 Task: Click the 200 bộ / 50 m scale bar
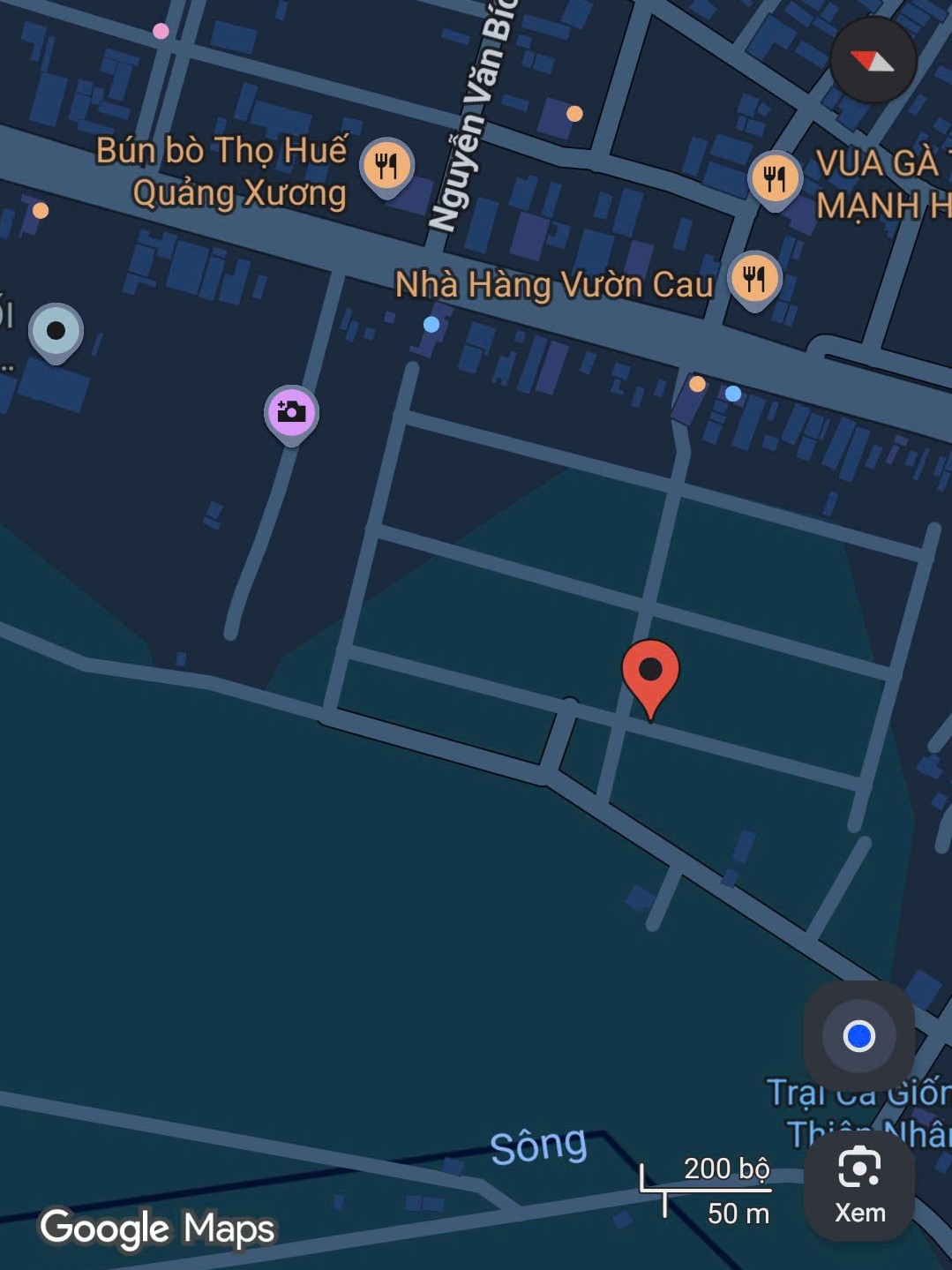click(x=725, y=1187)
